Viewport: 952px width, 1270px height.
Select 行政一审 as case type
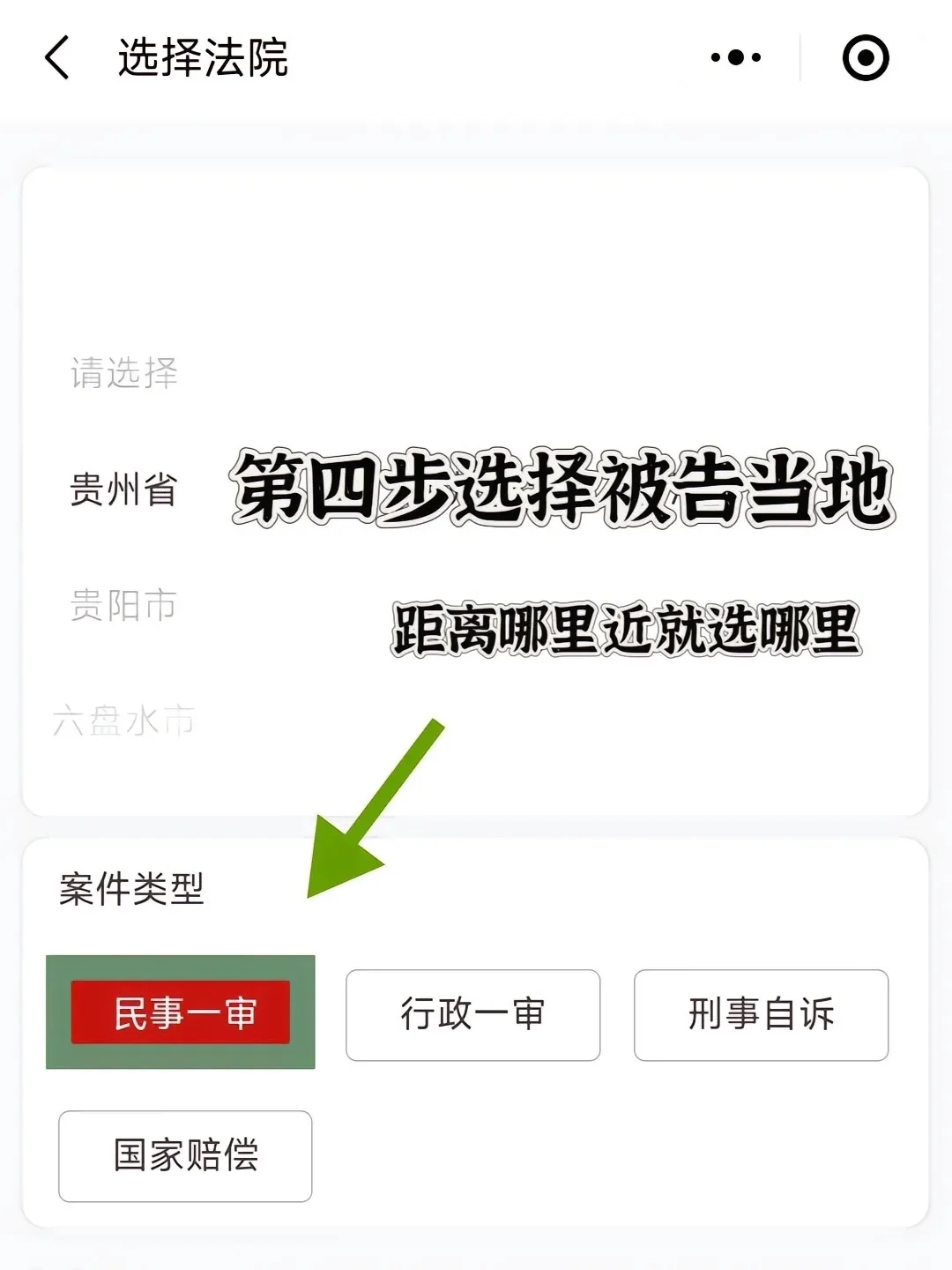(x=472, y=1014)
